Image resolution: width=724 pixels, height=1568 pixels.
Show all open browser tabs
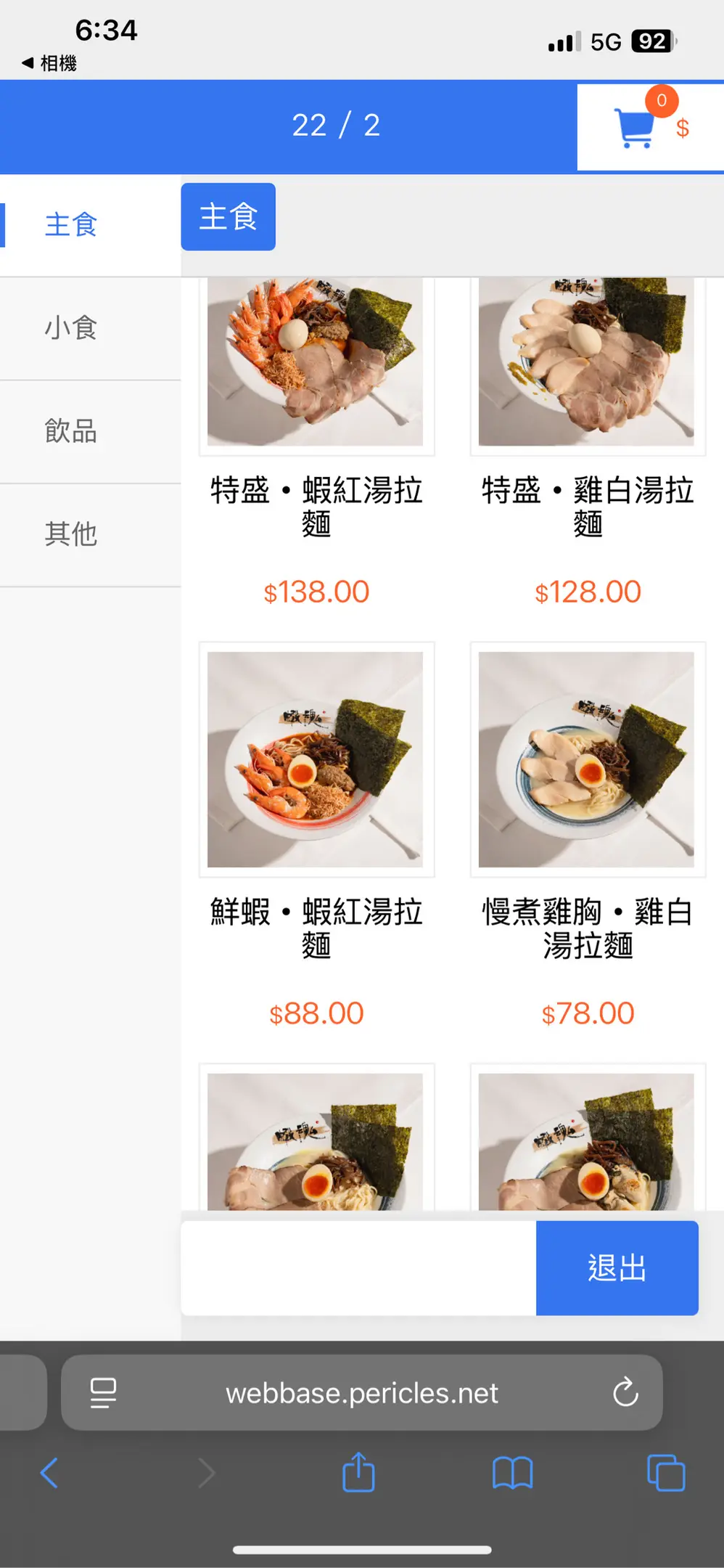(665, 1473)
